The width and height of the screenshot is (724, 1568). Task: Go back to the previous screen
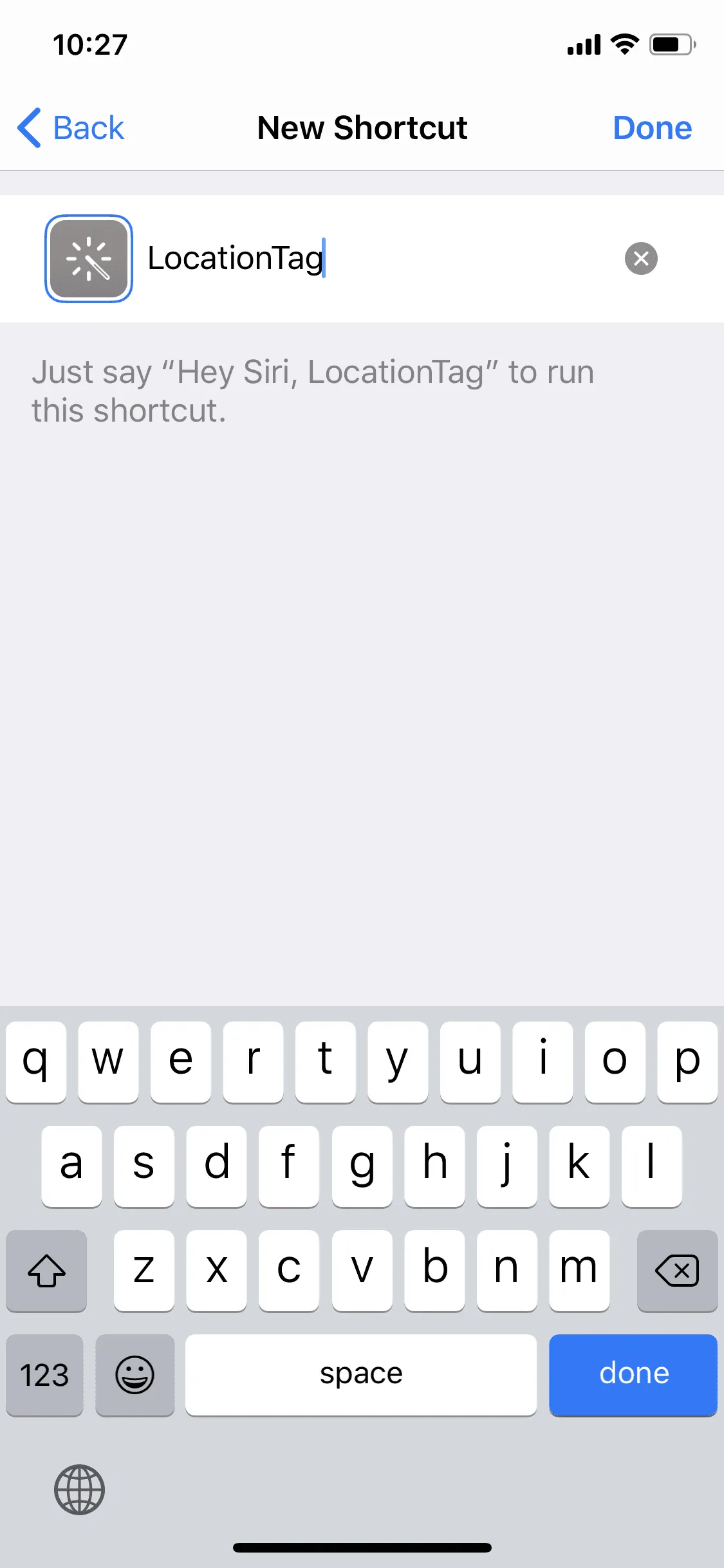point(71,127)
